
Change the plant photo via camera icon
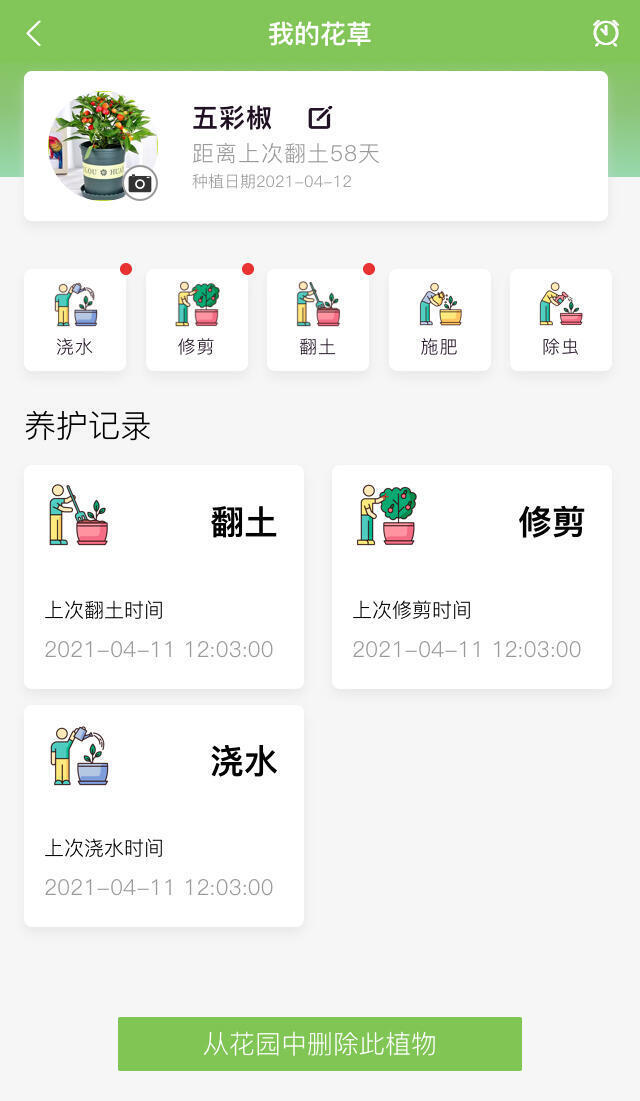pyautogui.click(x=140, y=183)
